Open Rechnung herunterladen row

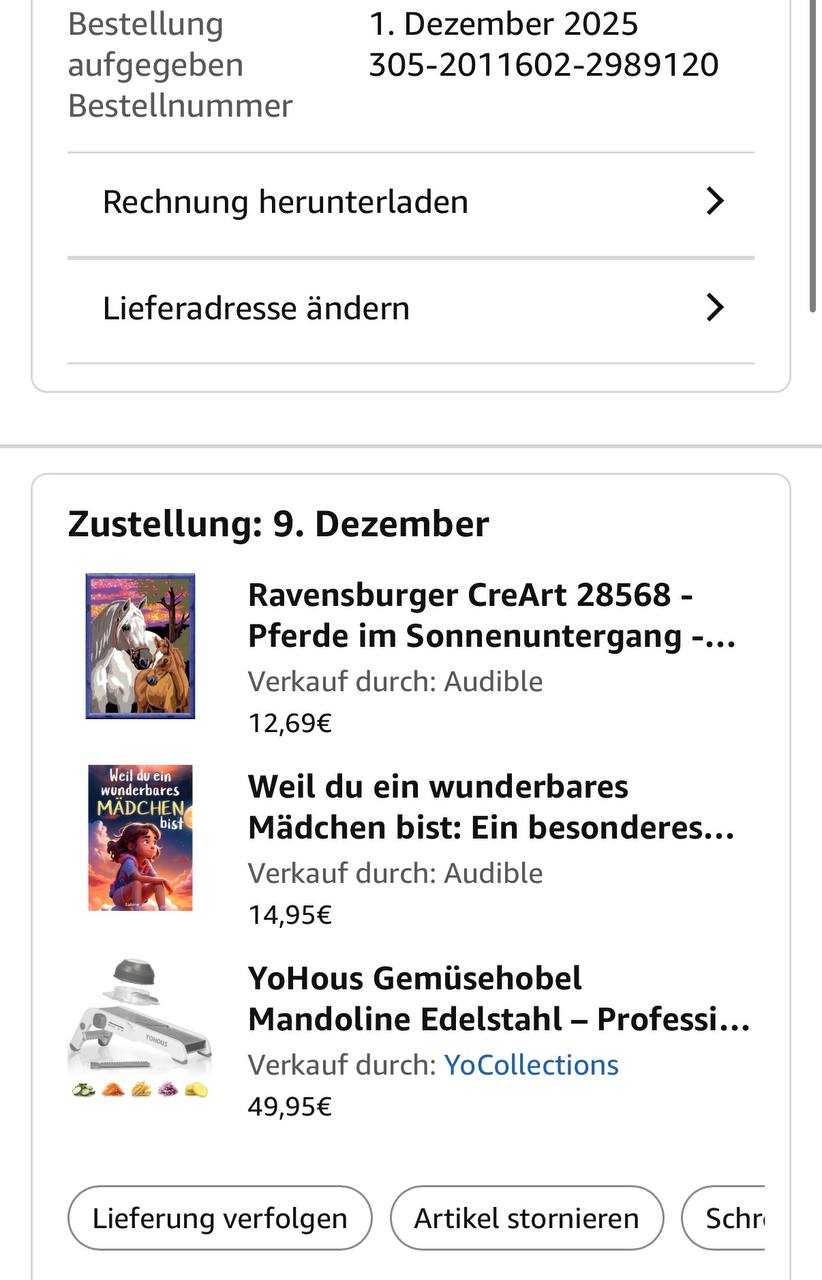pos(410,202)
